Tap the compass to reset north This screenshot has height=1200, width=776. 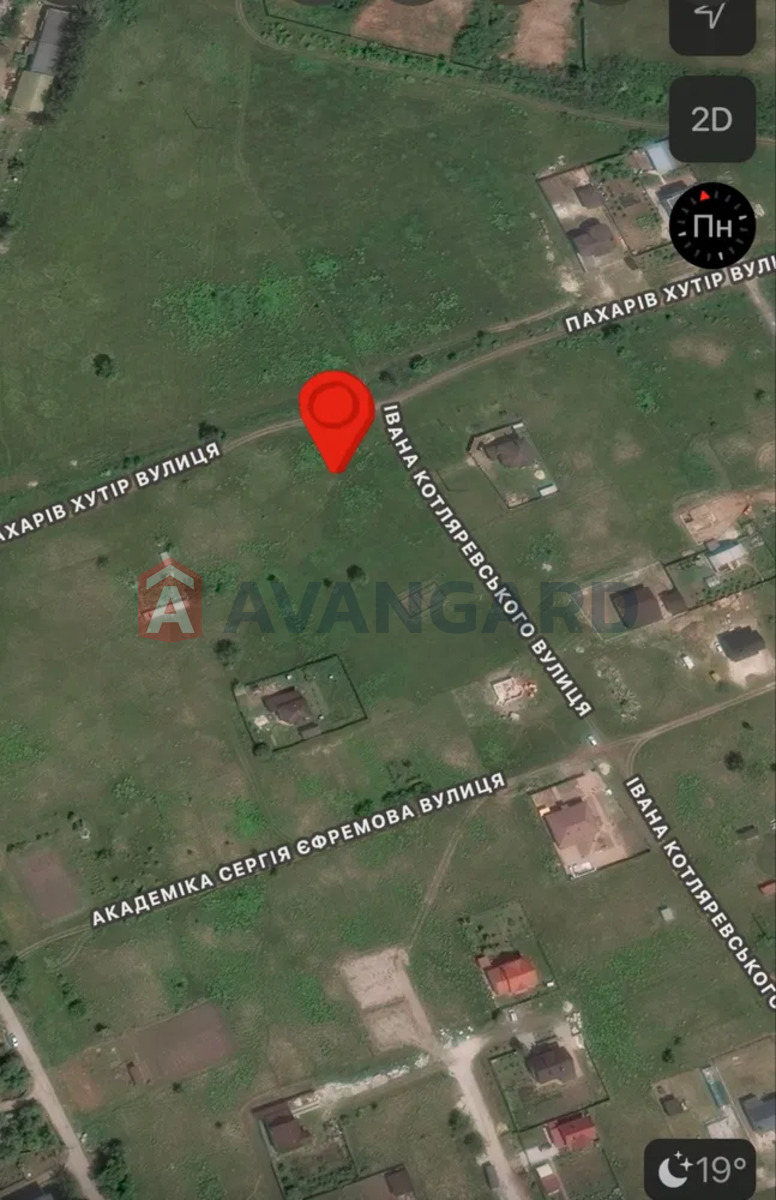[x=712, y=225]
